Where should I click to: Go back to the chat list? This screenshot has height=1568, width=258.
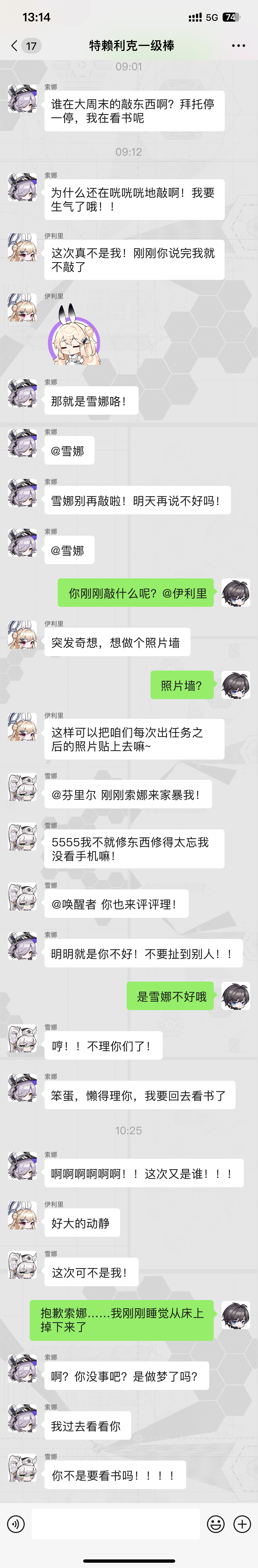pyautogui.click(x=15, y=46)
